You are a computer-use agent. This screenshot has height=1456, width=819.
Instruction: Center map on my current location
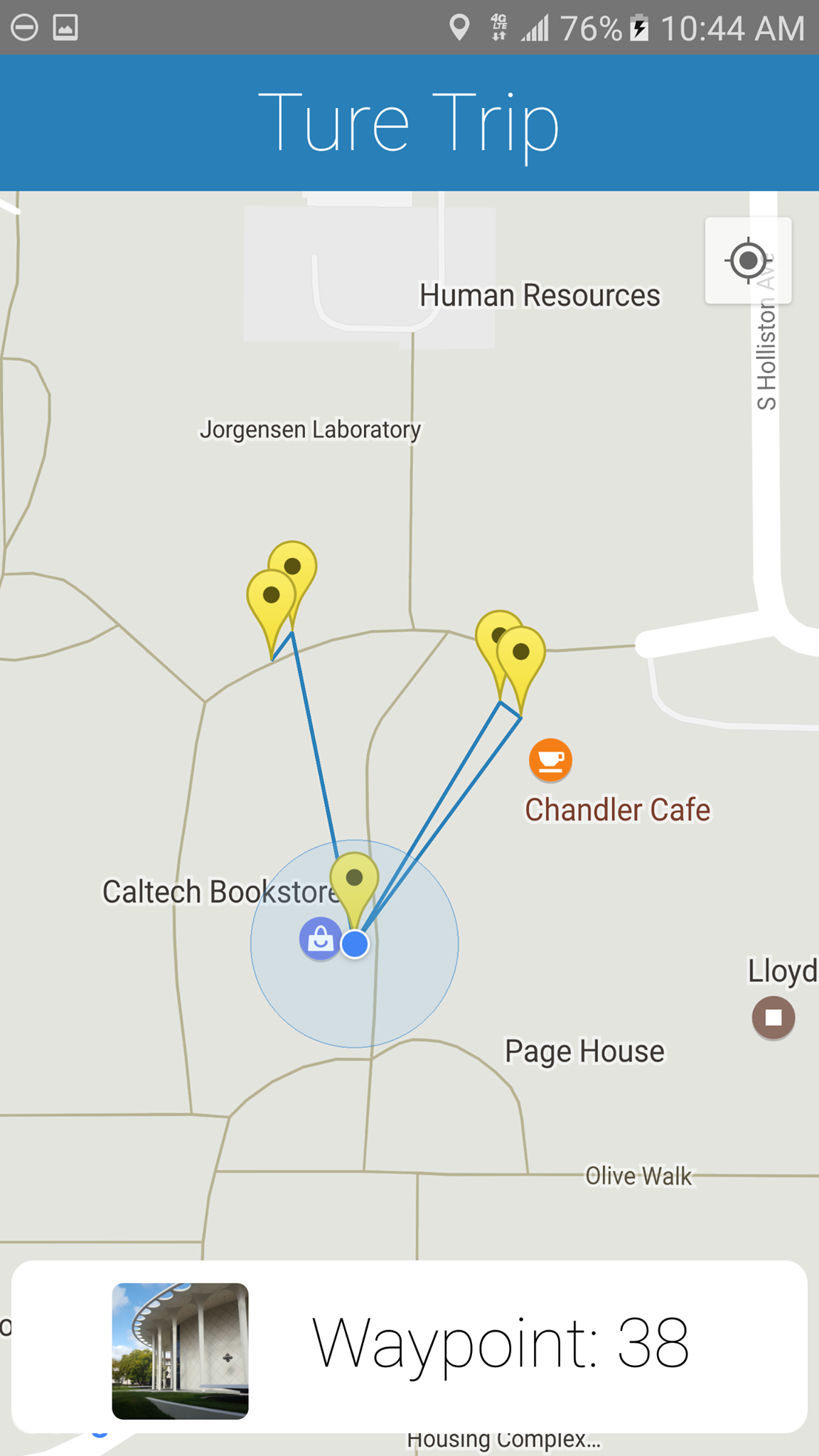748,260
